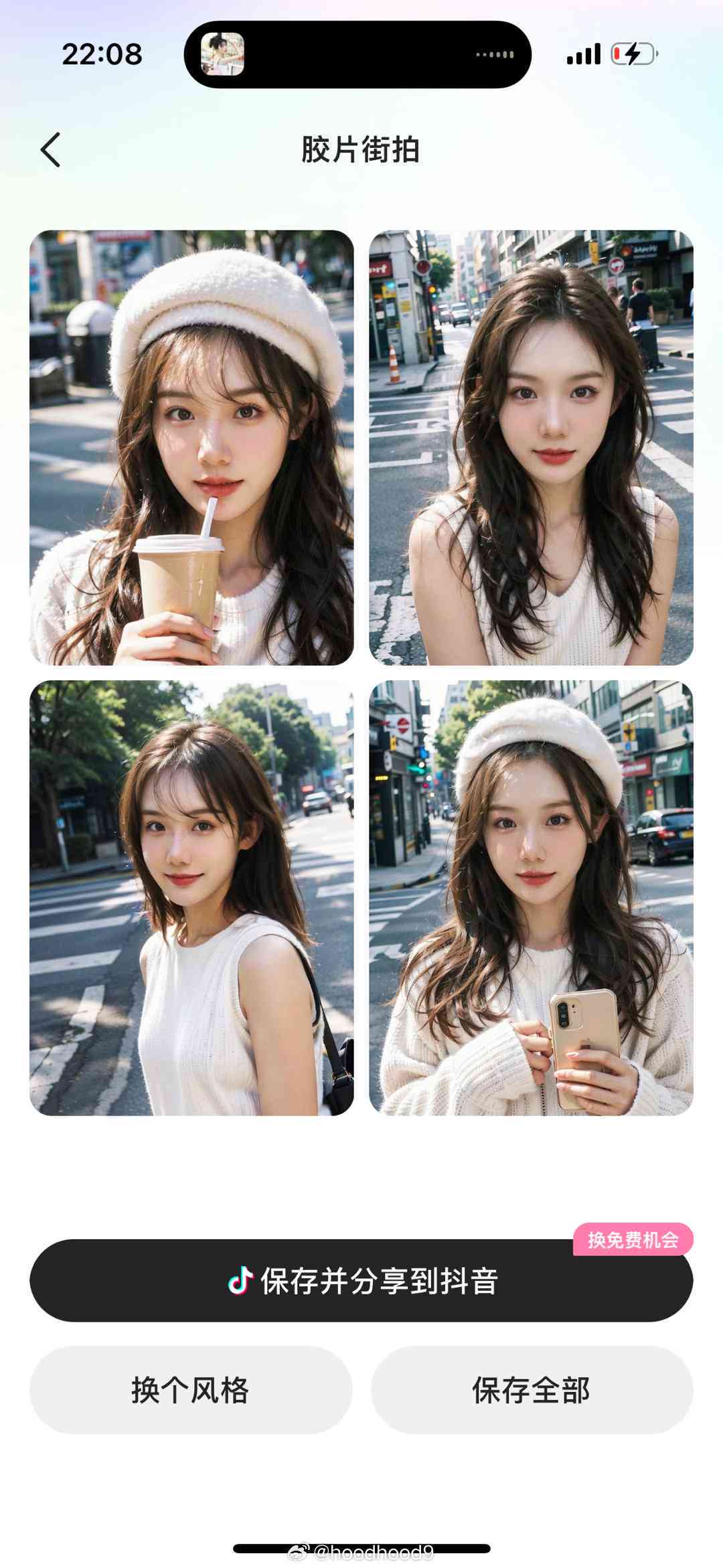Open the Dynamic Island activity thumbnail

[222, 54]
